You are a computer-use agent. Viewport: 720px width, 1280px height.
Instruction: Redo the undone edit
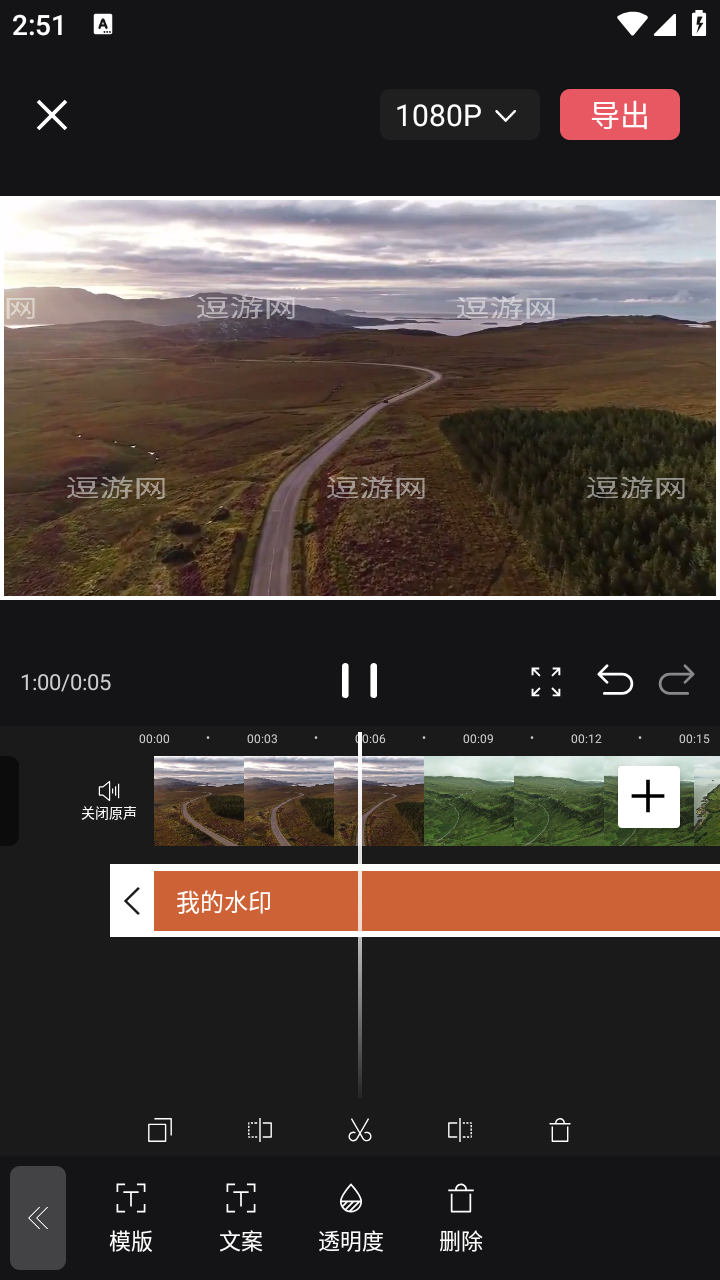tap(676, 681)
